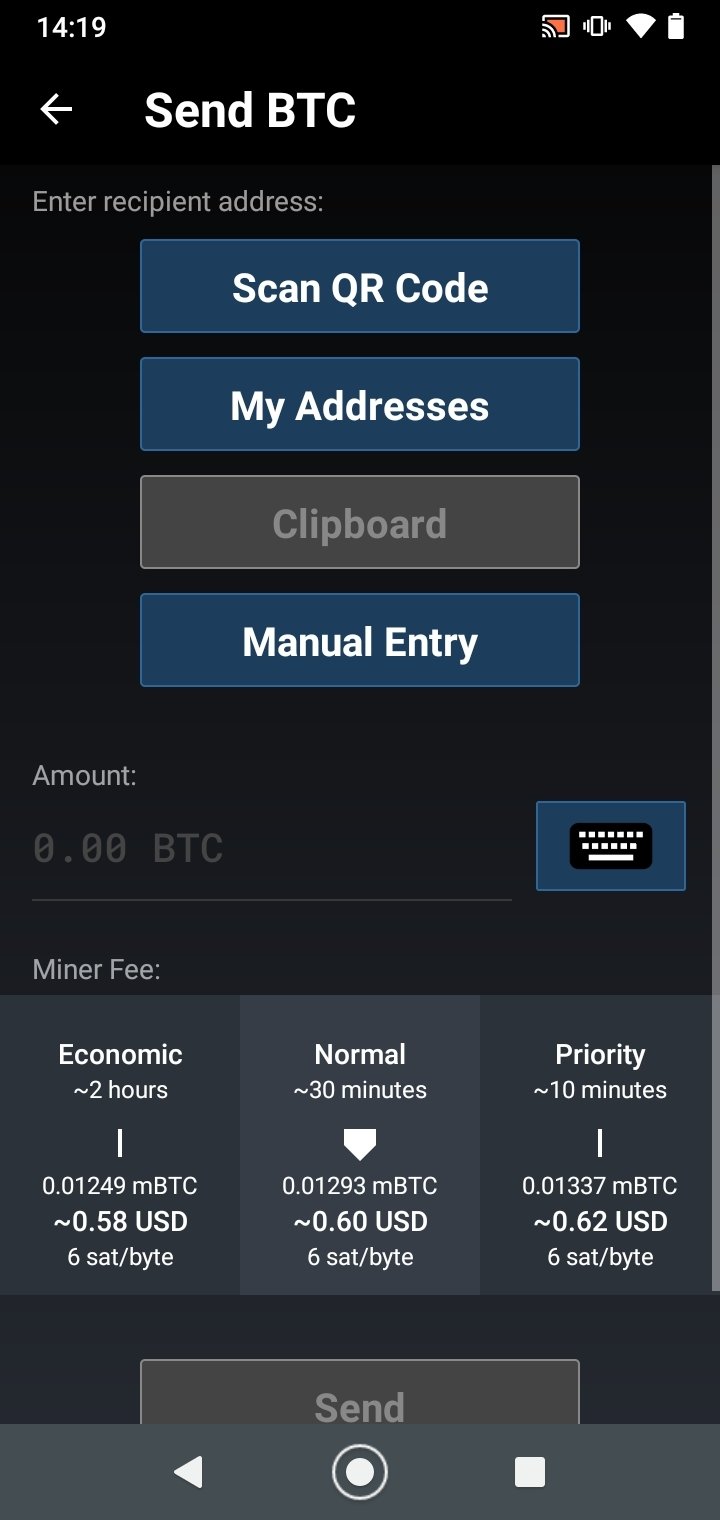Select the Priority miner fee option
This screenshot has height=1520, width=720.
click(598, 1145)
